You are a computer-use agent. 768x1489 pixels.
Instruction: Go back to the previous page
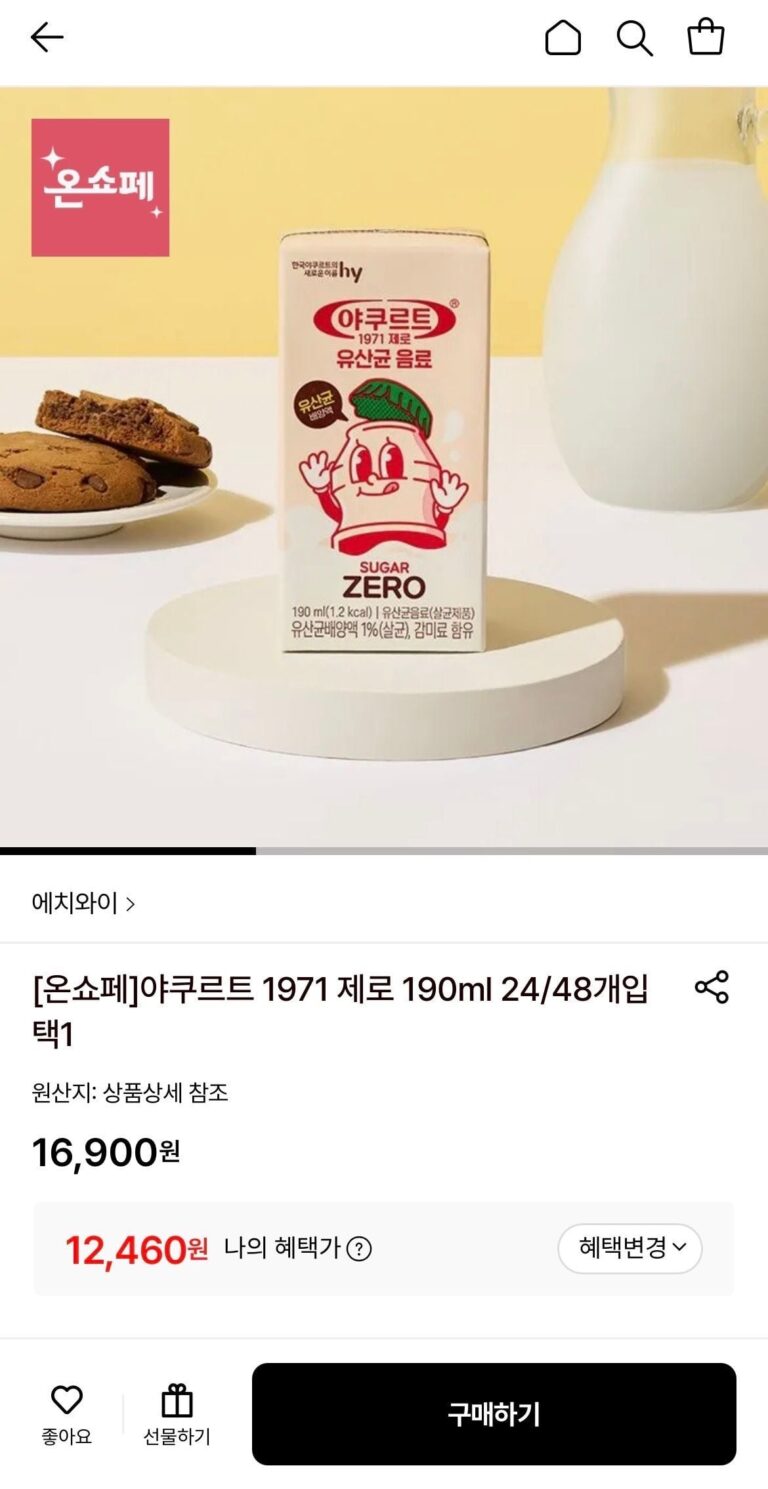coord(47,38)
